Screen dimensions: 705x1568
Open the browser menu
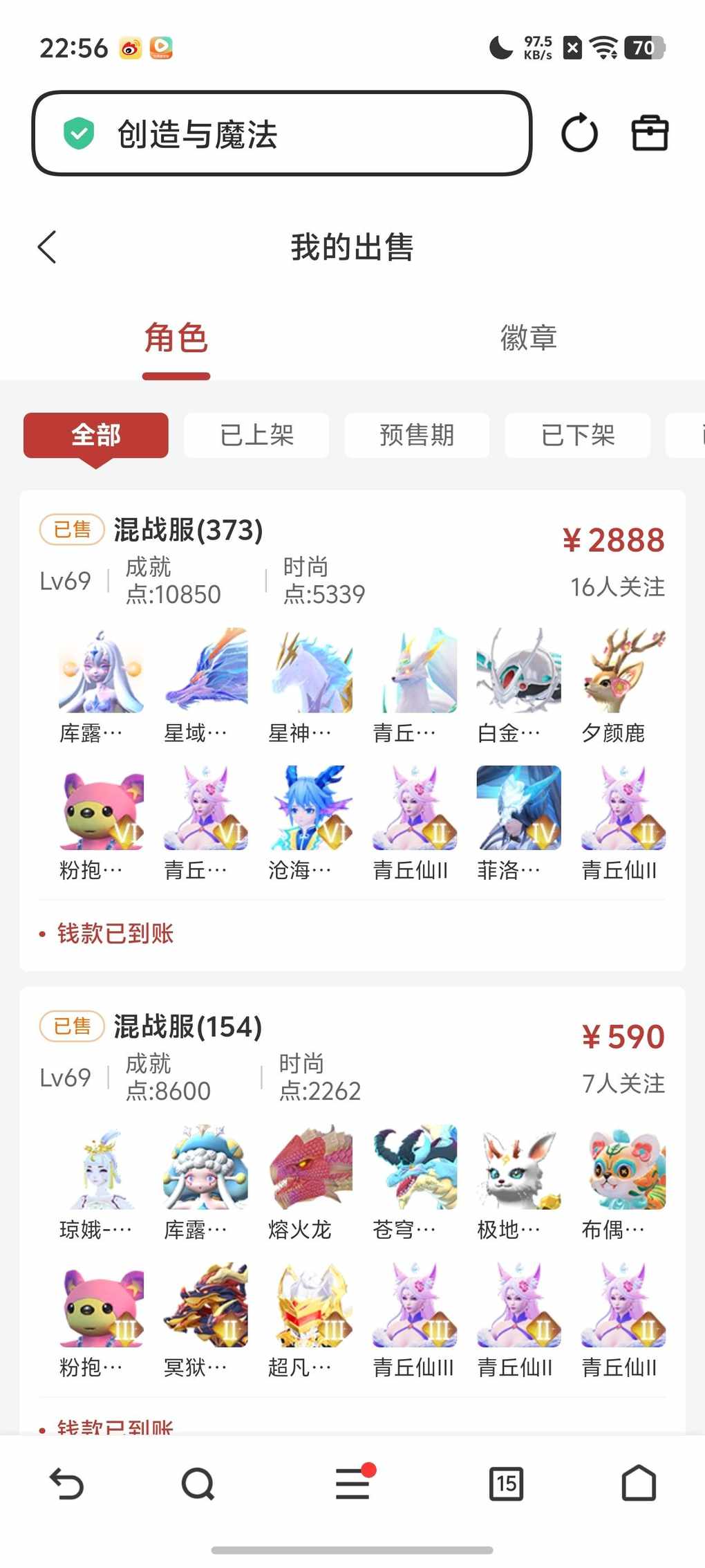pos(352,1484)
